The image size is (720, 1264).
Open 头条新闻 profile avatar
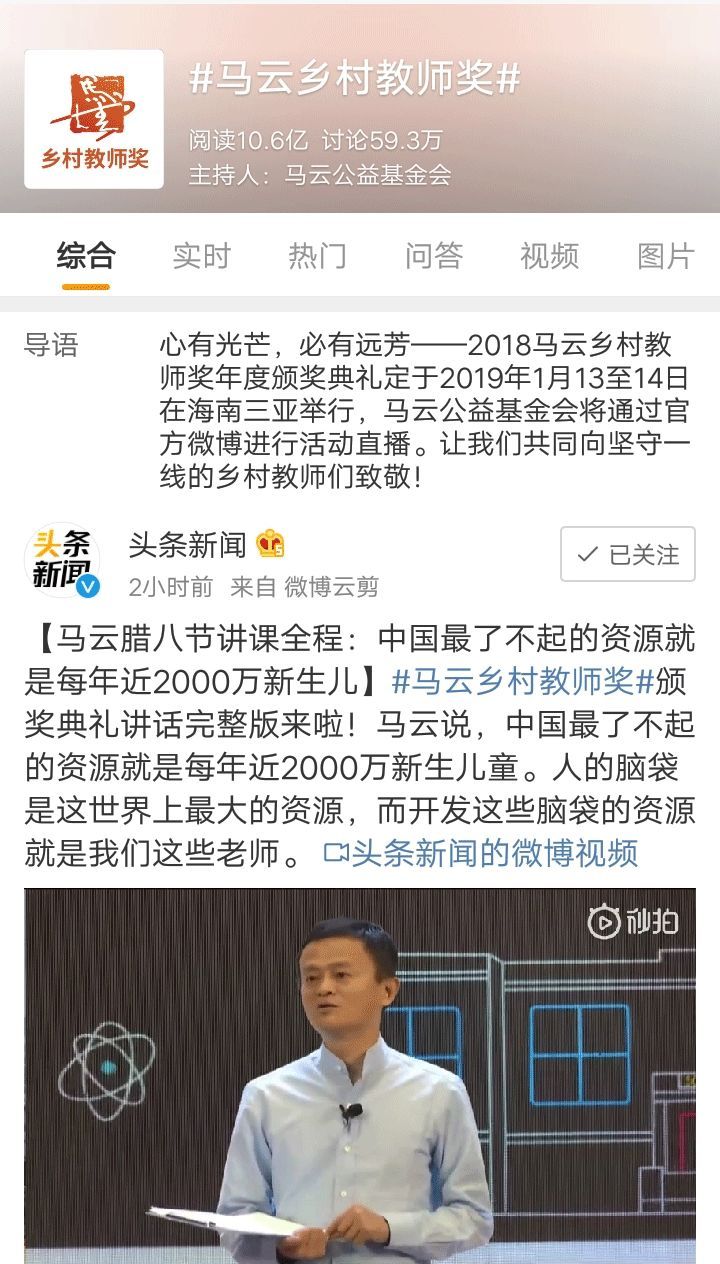pos(62,560)
